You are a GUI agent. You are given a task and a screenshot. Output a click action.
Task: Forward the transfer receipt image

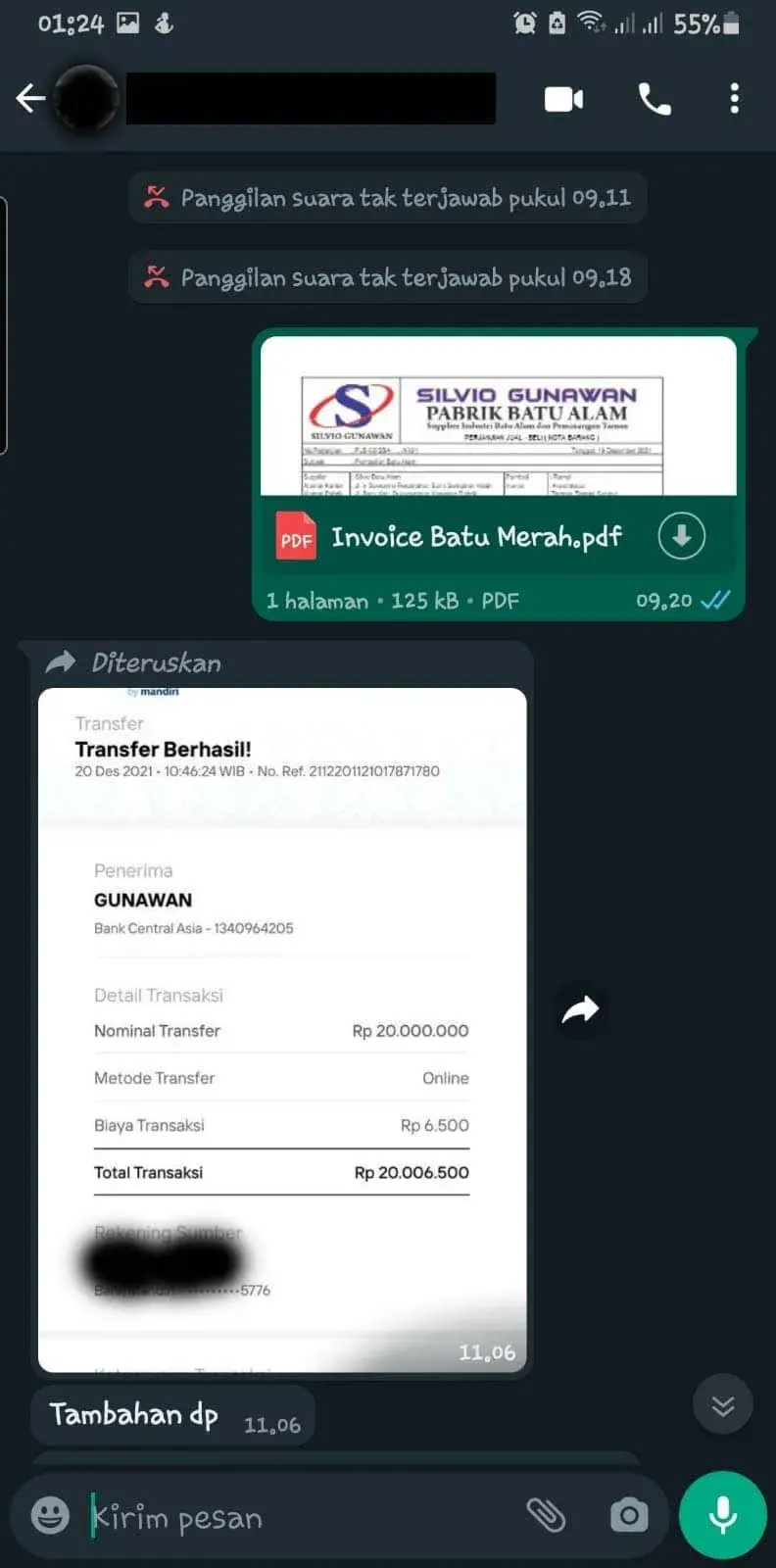(x=580, y=1009)
